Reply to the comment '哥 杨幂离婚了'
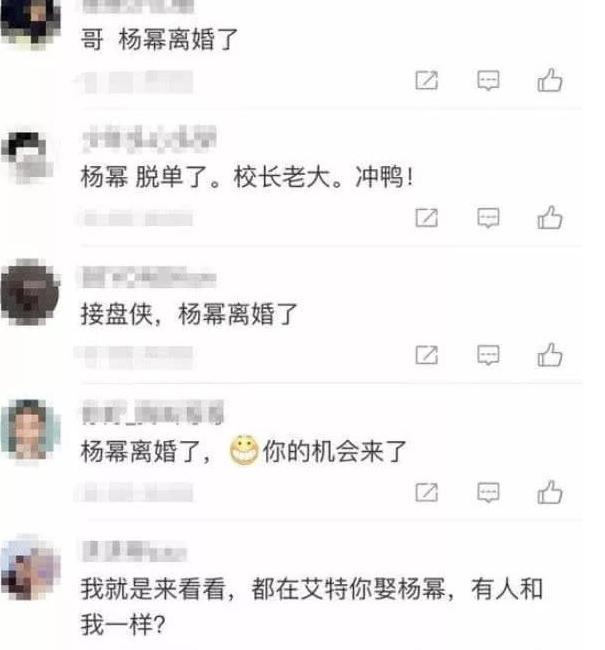 pos(488,81)
